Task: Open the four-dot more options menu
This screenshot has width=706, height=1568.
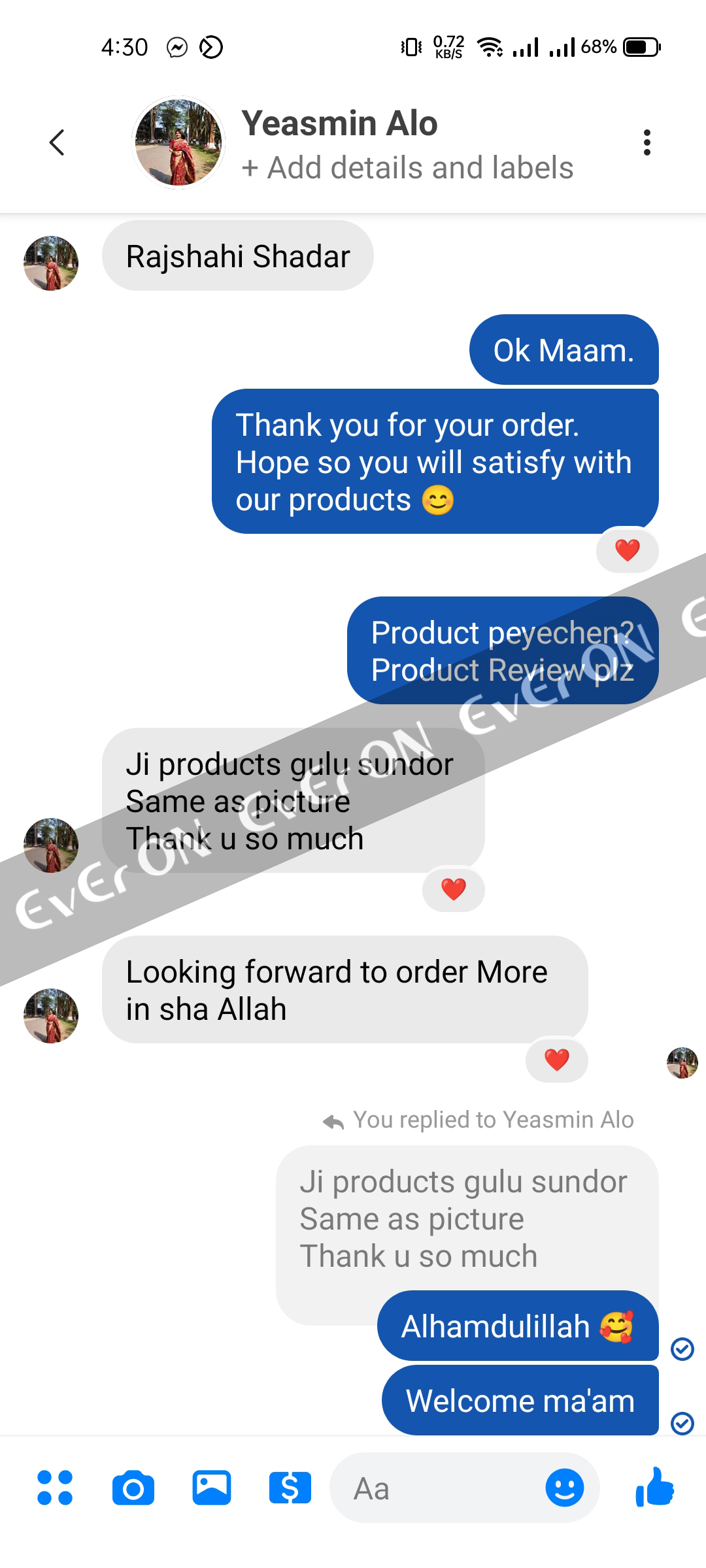Action: [55, 1488]
